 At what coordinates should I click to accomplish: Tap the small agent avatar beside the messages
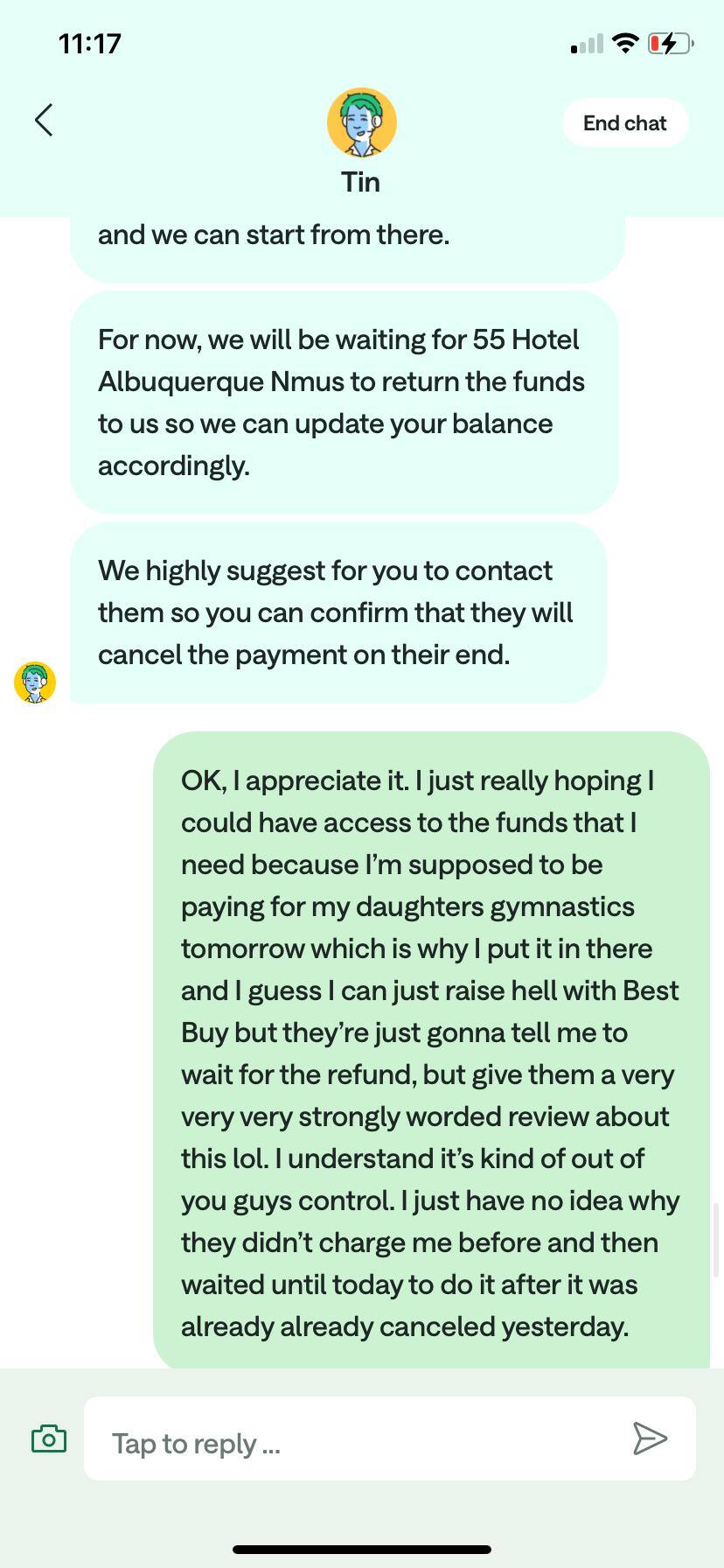tap(35, 682)
